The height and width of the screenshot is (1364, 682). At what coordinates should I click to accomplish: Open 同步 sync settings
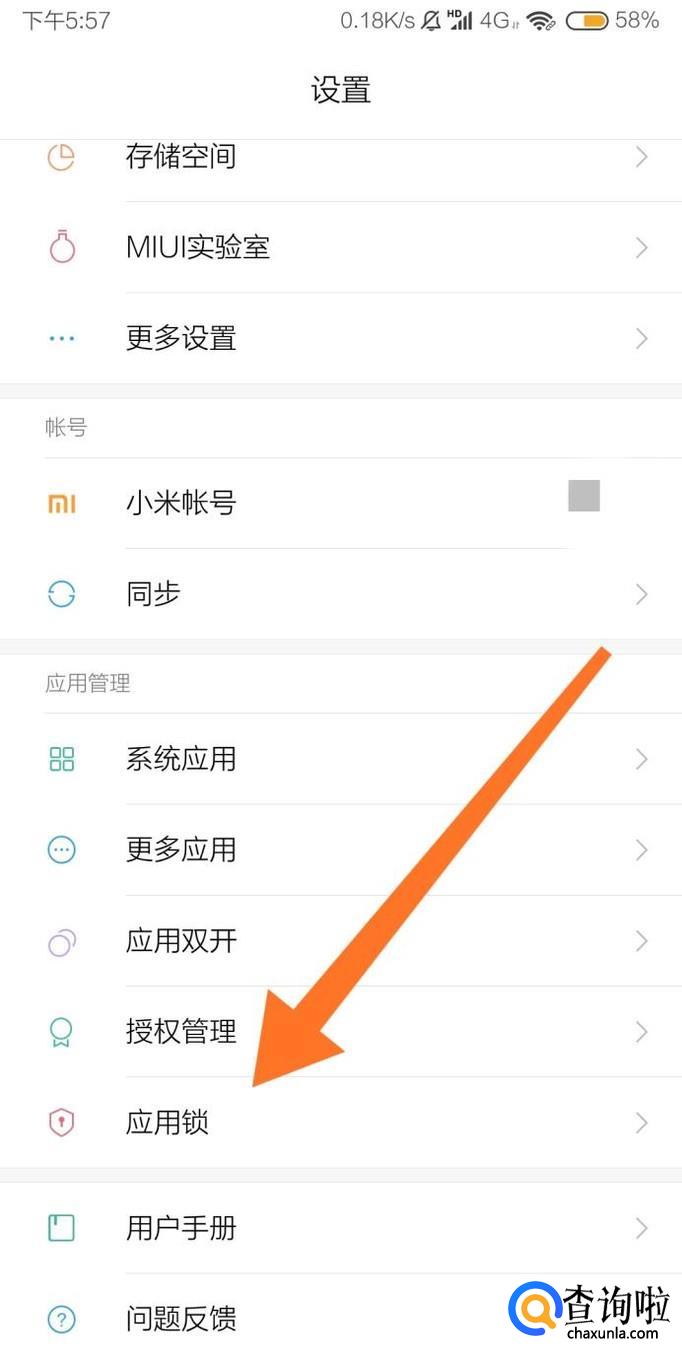click(x=153, y=594)
